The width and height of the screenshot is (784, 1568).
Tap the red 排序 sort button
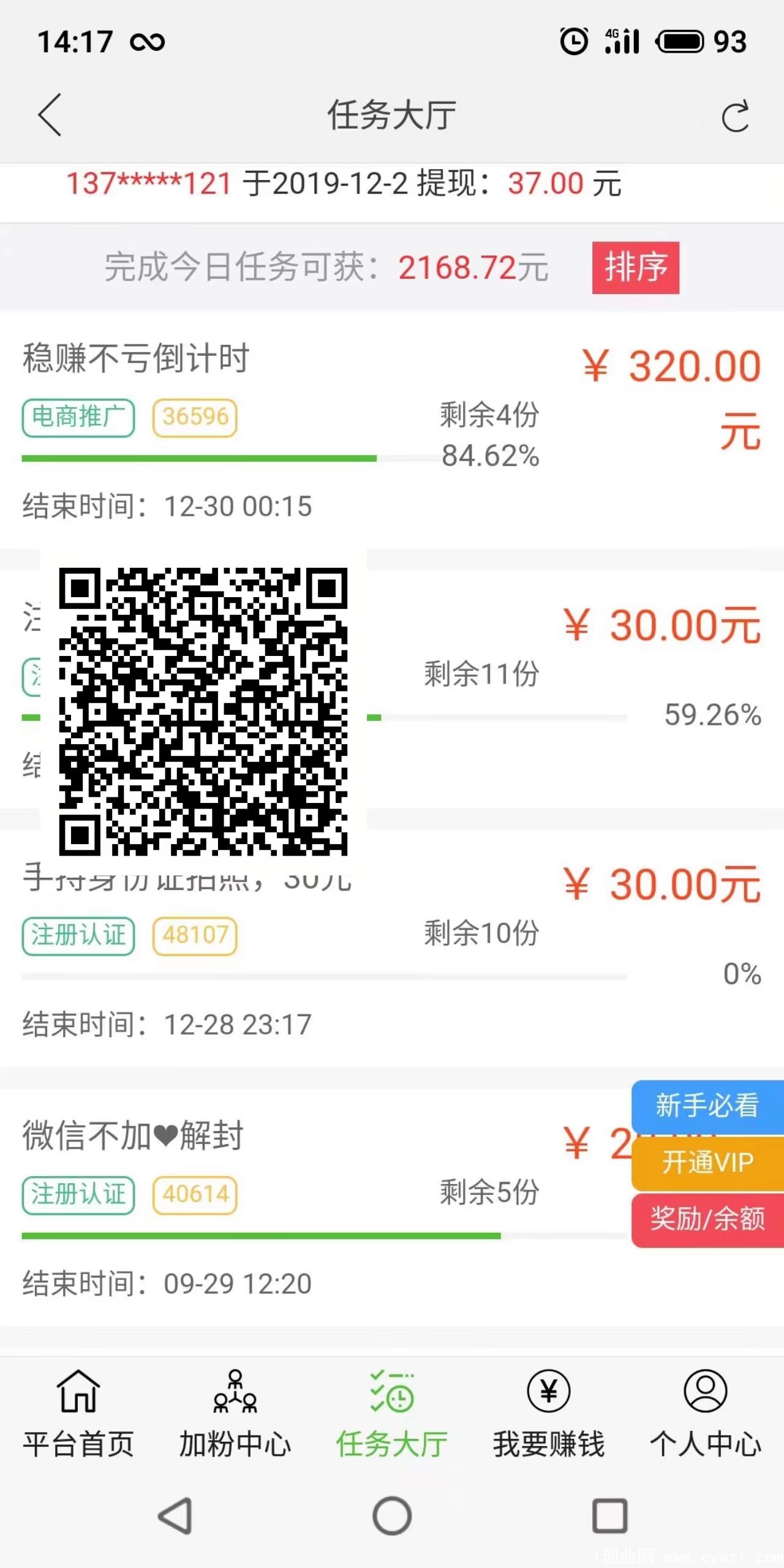click(x=635, y=268)
